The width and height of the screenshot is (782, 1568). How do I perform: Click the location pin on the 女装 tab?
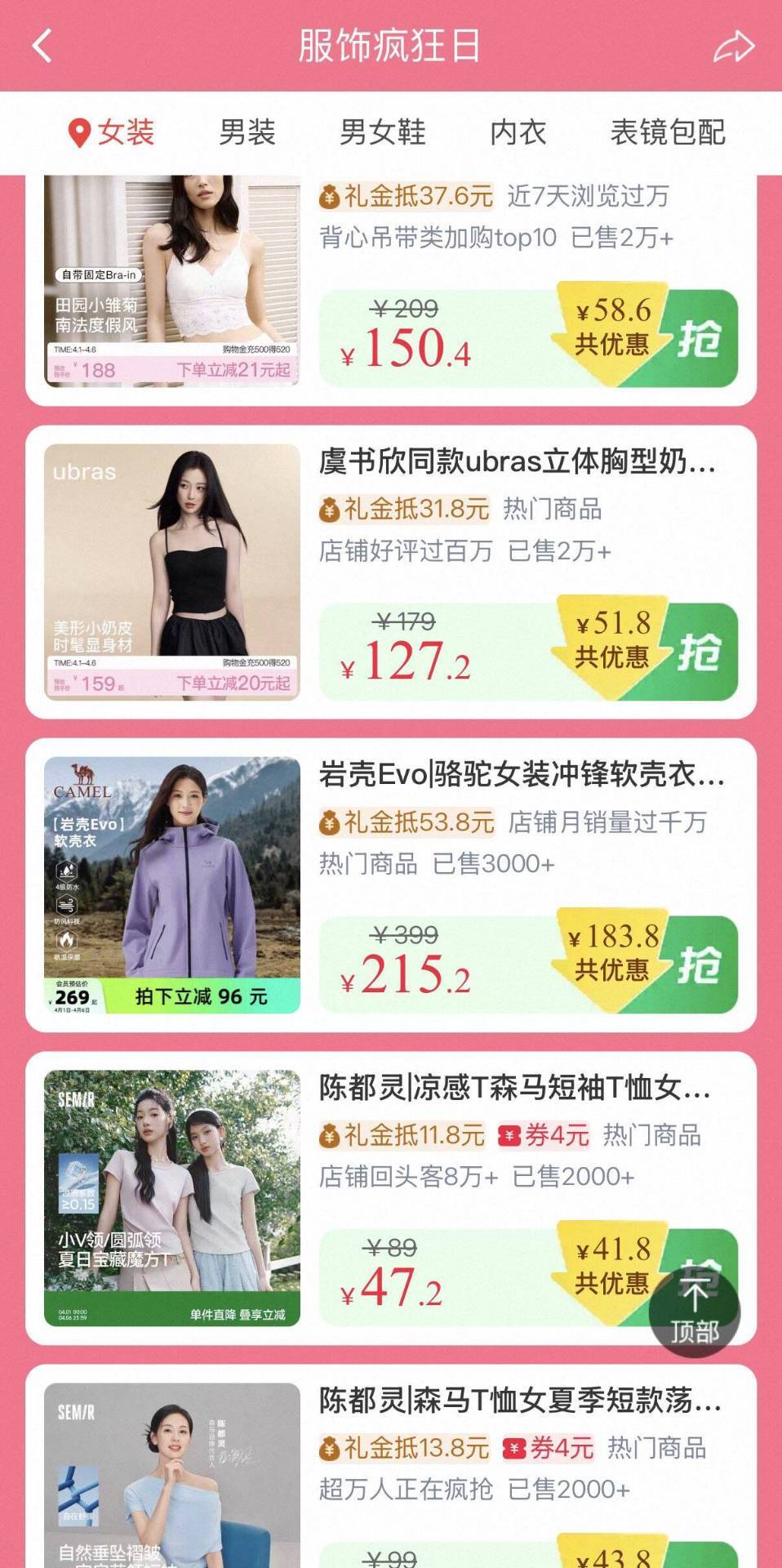pos(78,133)
